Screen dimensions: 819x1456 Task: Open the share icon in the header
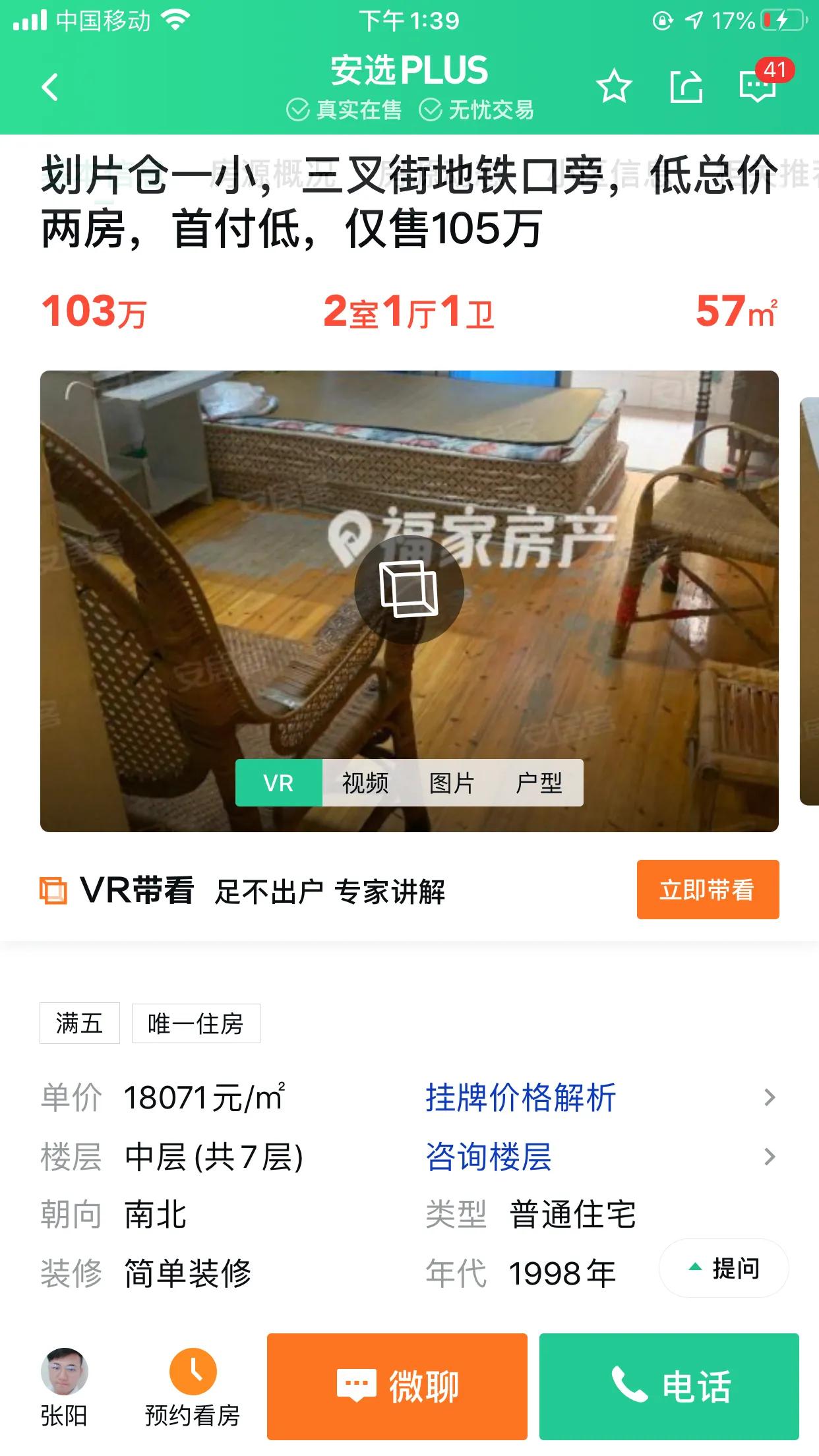686,86
